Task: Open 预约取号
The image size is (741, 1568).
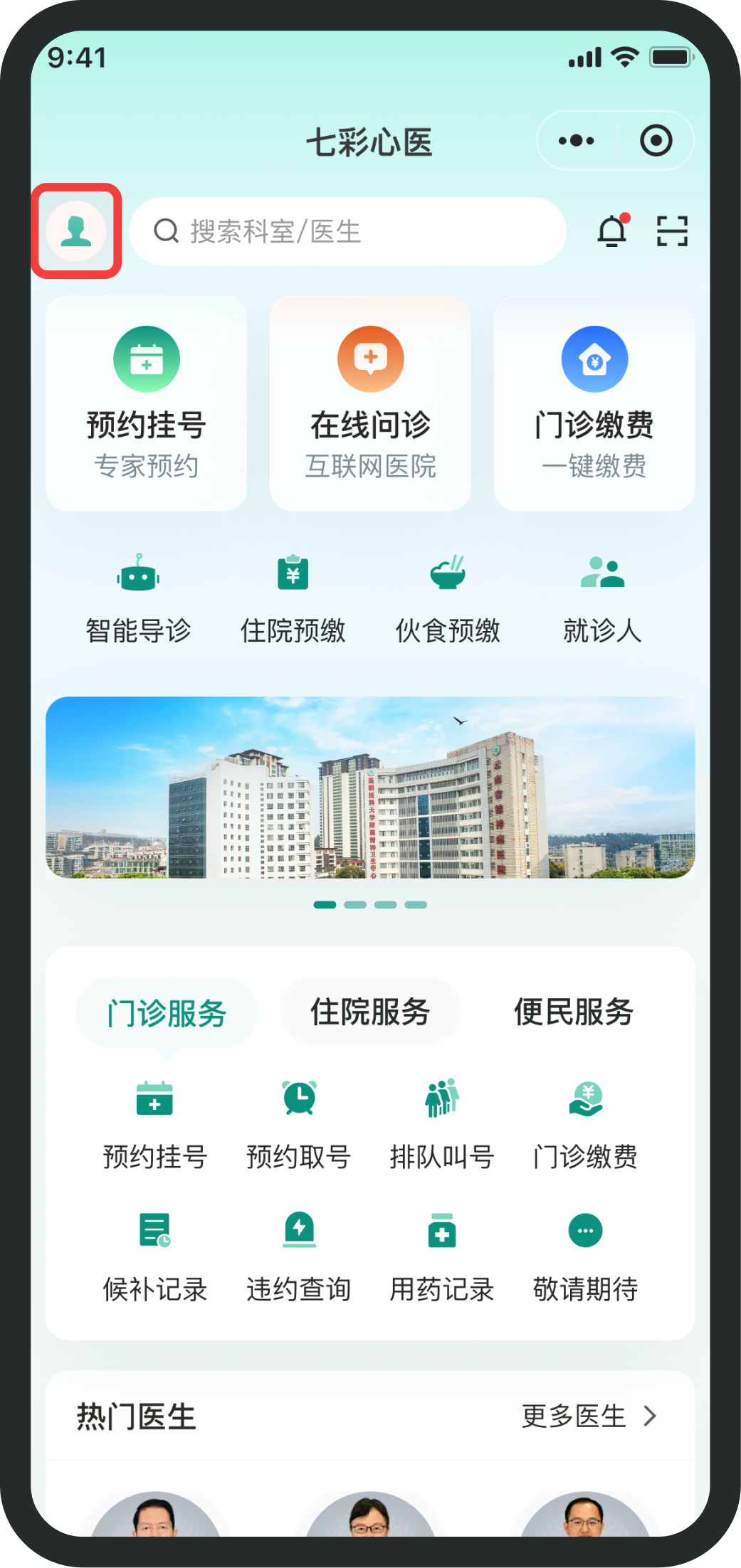Action: click(x=299, y=1124)
